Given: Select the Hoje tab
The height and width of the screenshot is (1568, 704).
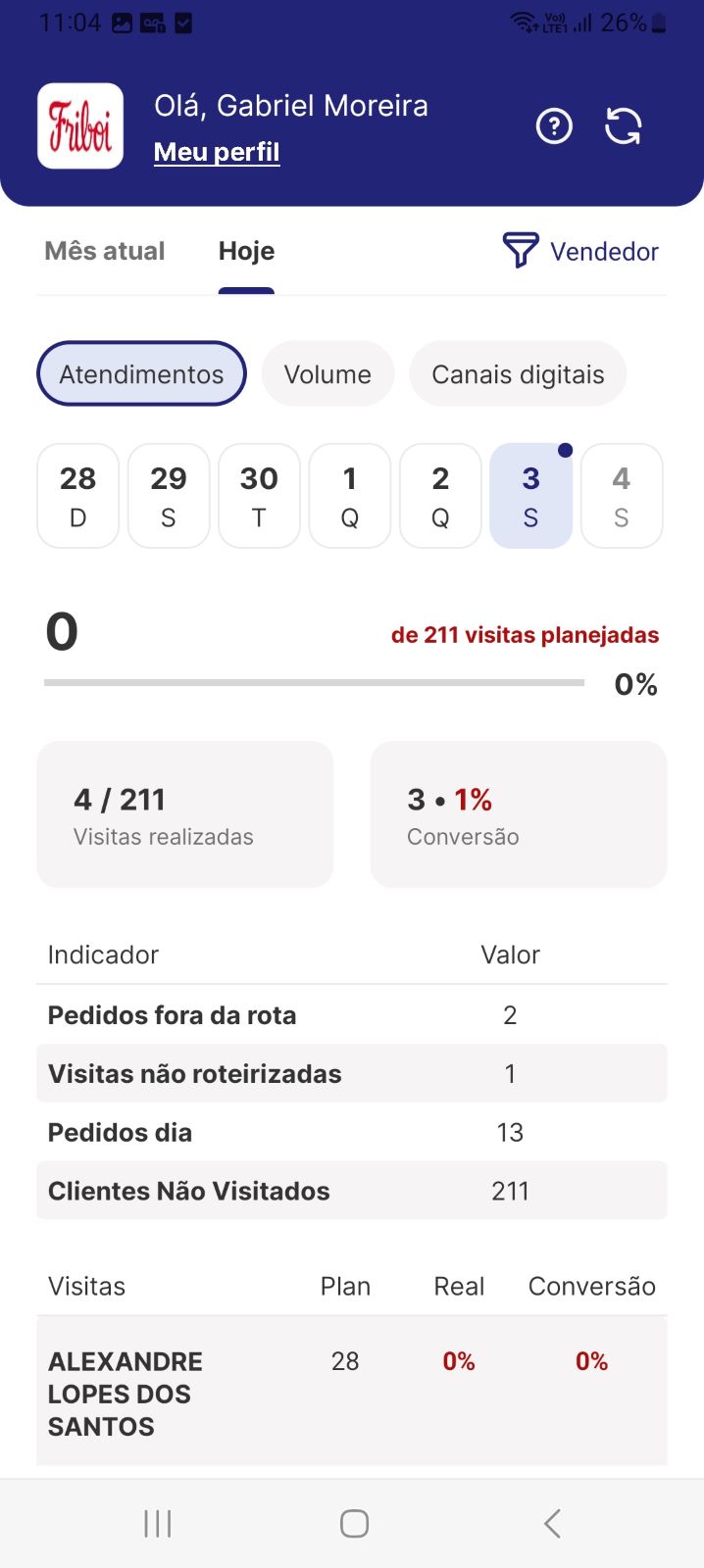Looking at the screenshot, I should [246, 251].
